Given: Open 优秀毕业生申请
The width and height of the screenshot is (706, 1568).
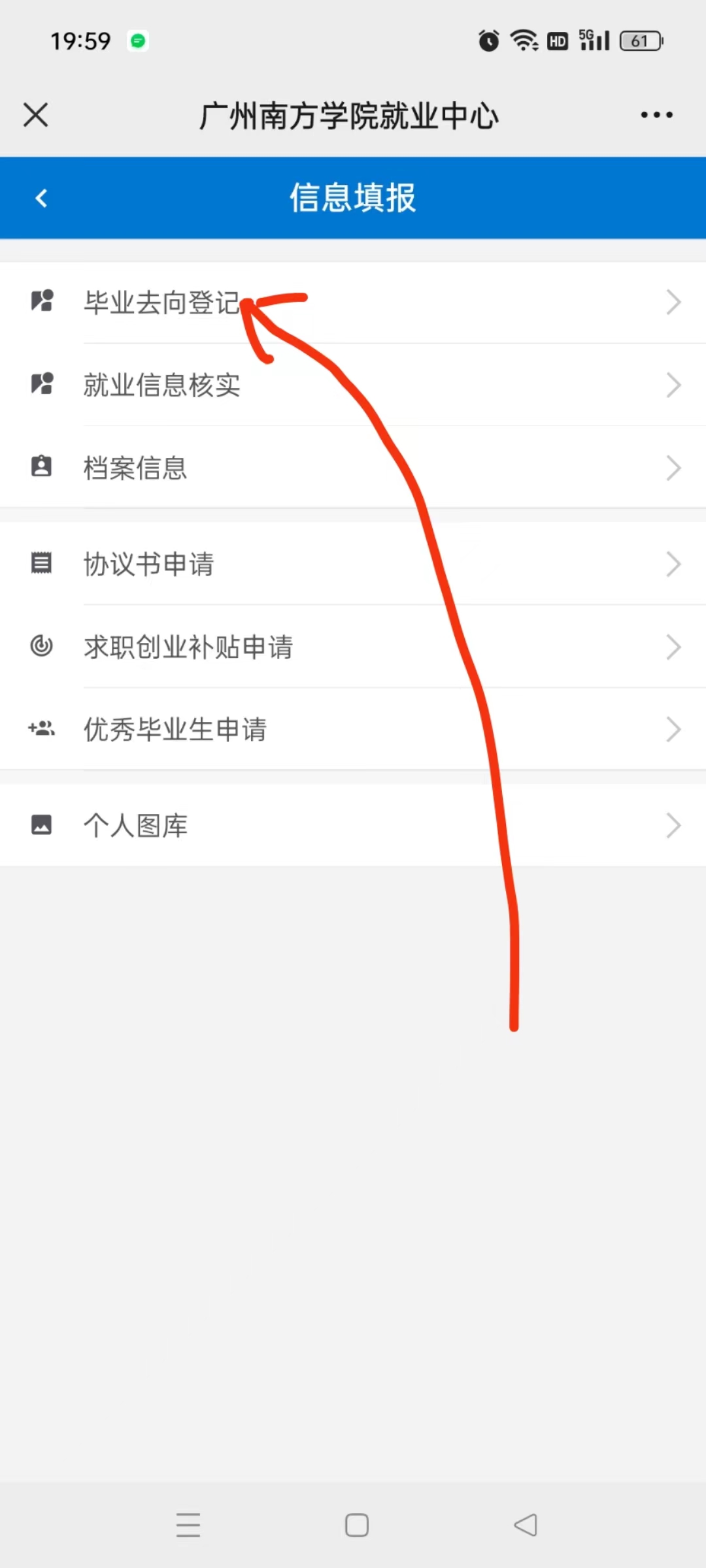Looking at the screenshot, I should coord(353,729).
